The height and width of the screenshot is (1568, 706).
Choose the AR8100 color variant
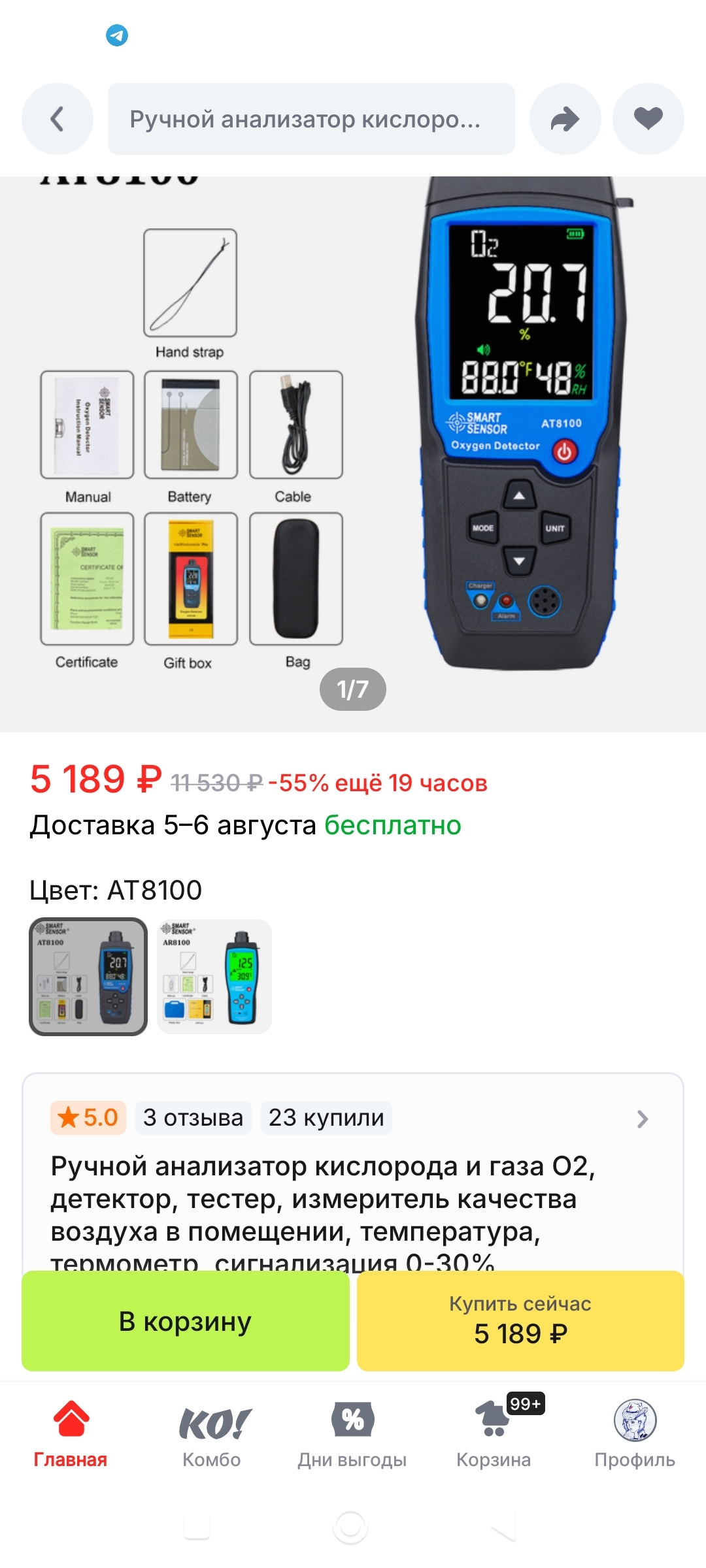[x=214, y=977]
